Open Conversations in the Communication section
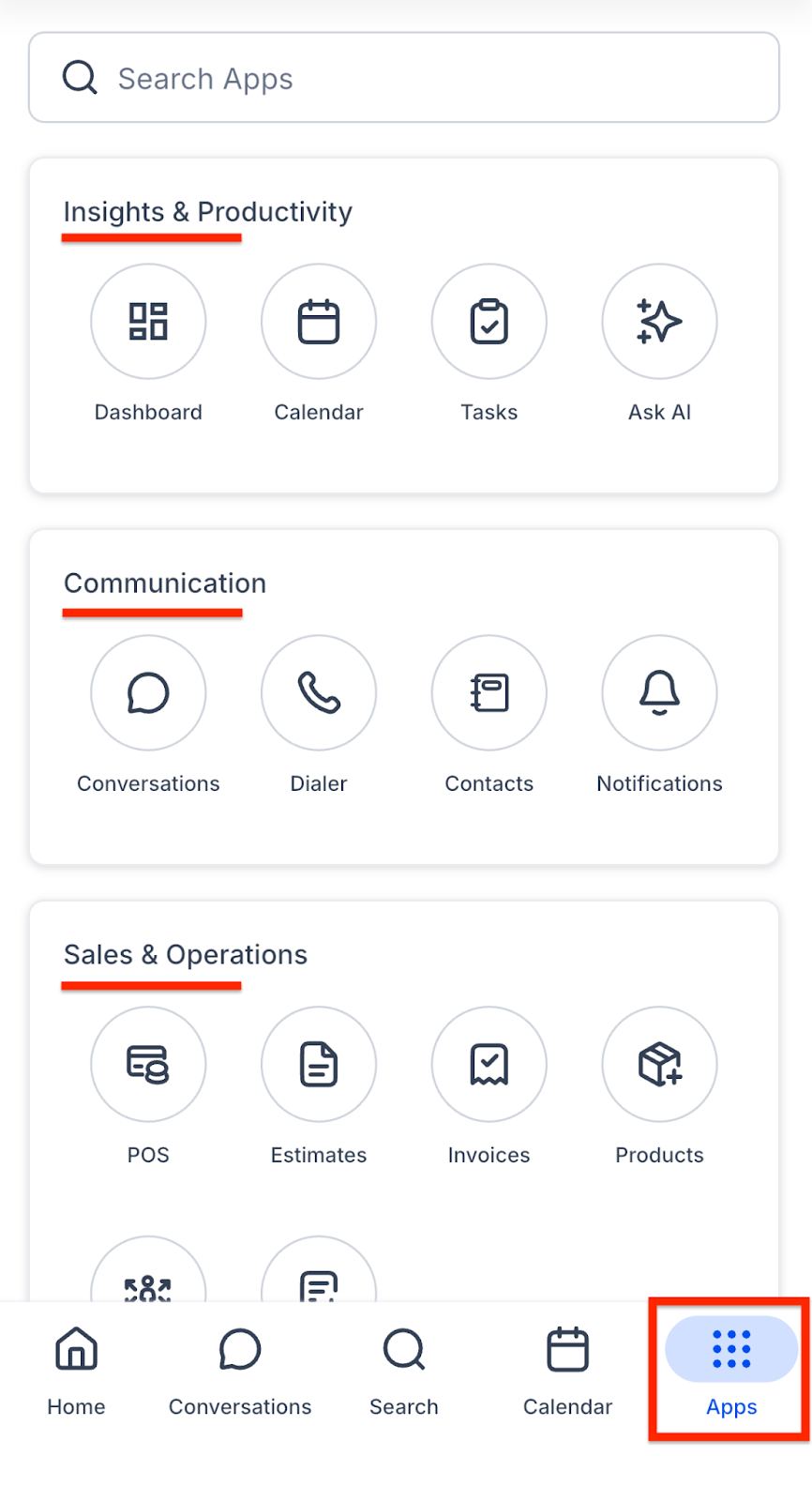812x1501 pixels. pyautogui.click(x=148, y=693)
